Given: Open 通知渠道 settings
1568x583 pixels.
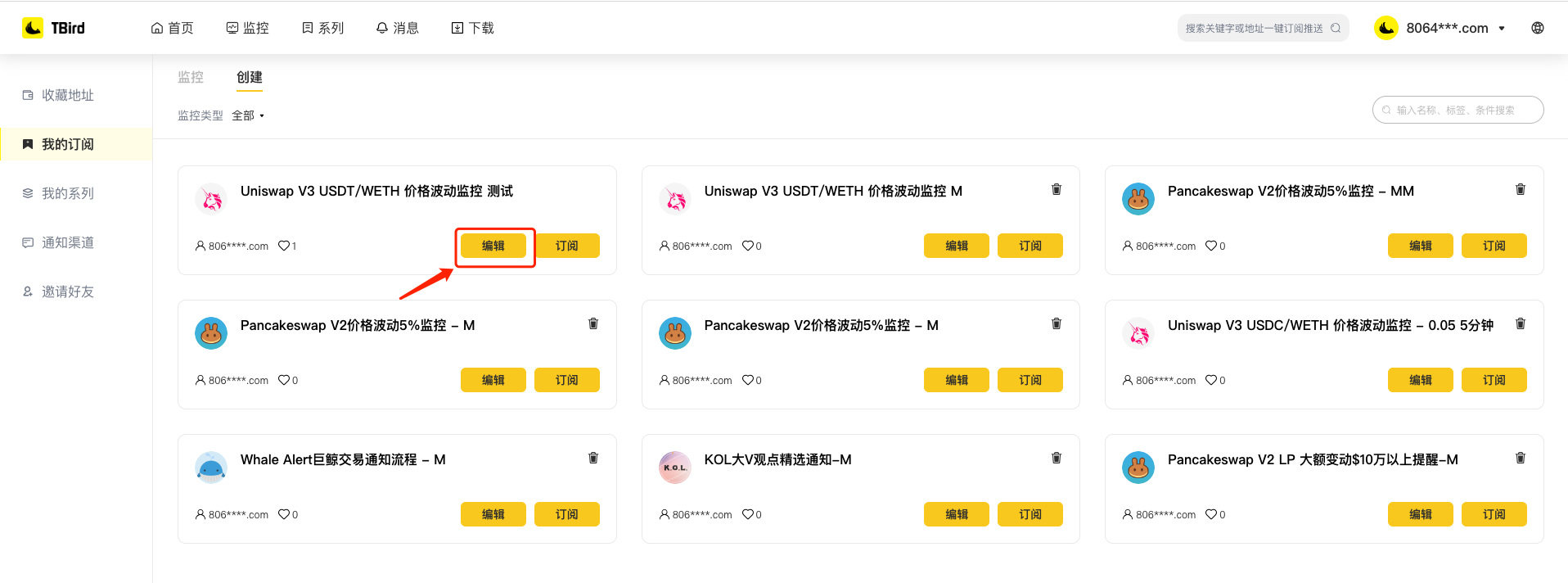Looking at the screenshot, I should pyautogui.click(x=67, y=242).
